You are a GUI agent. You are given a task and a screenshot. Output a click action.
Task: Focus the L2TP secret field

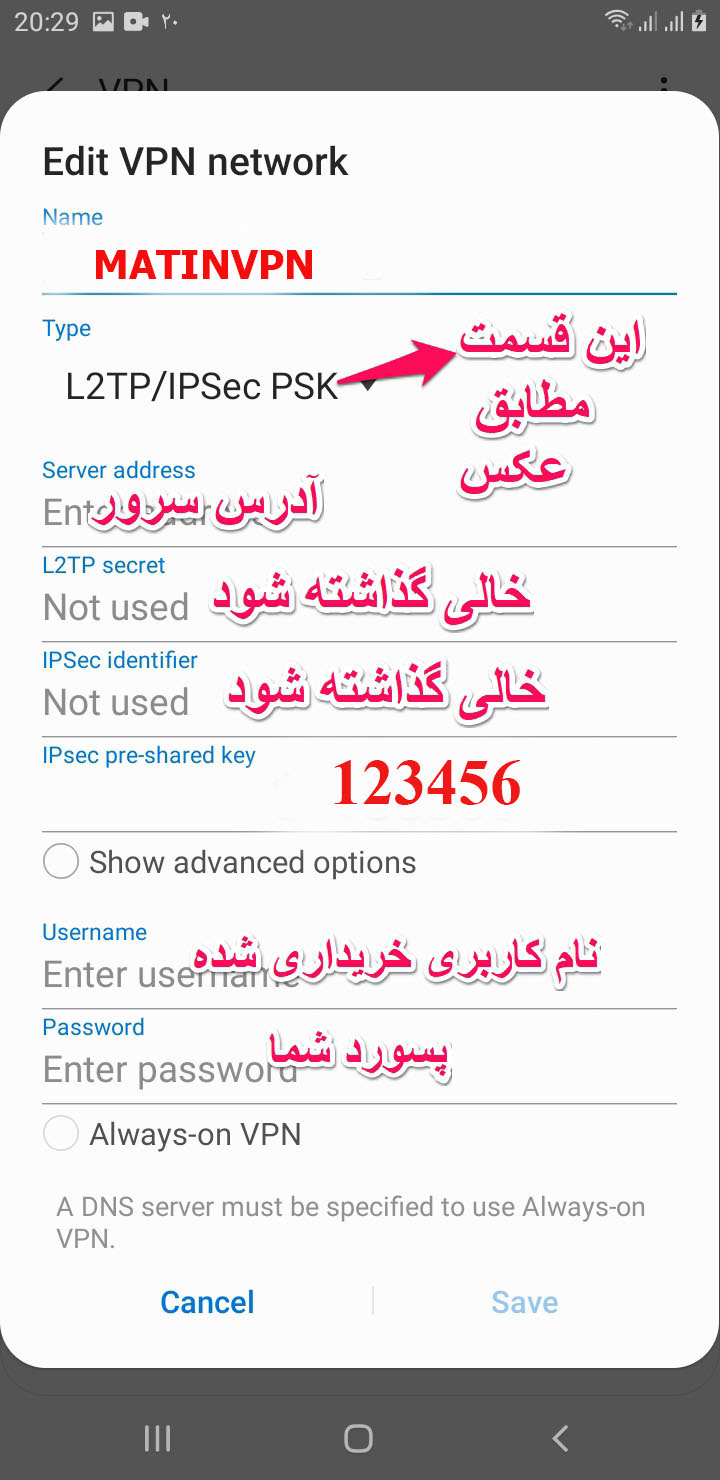[358, 607]
